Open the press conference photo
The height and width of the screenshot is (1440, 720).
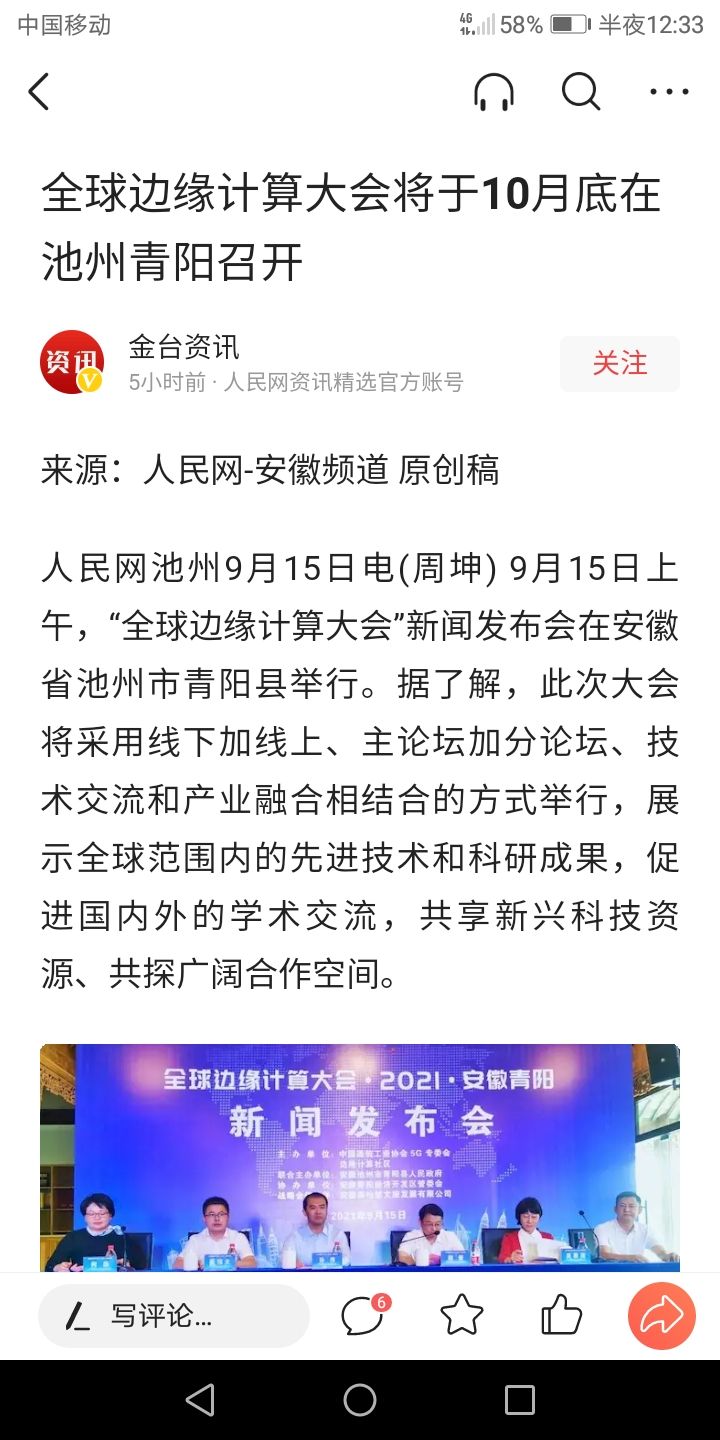click(x=360, y=1157)
